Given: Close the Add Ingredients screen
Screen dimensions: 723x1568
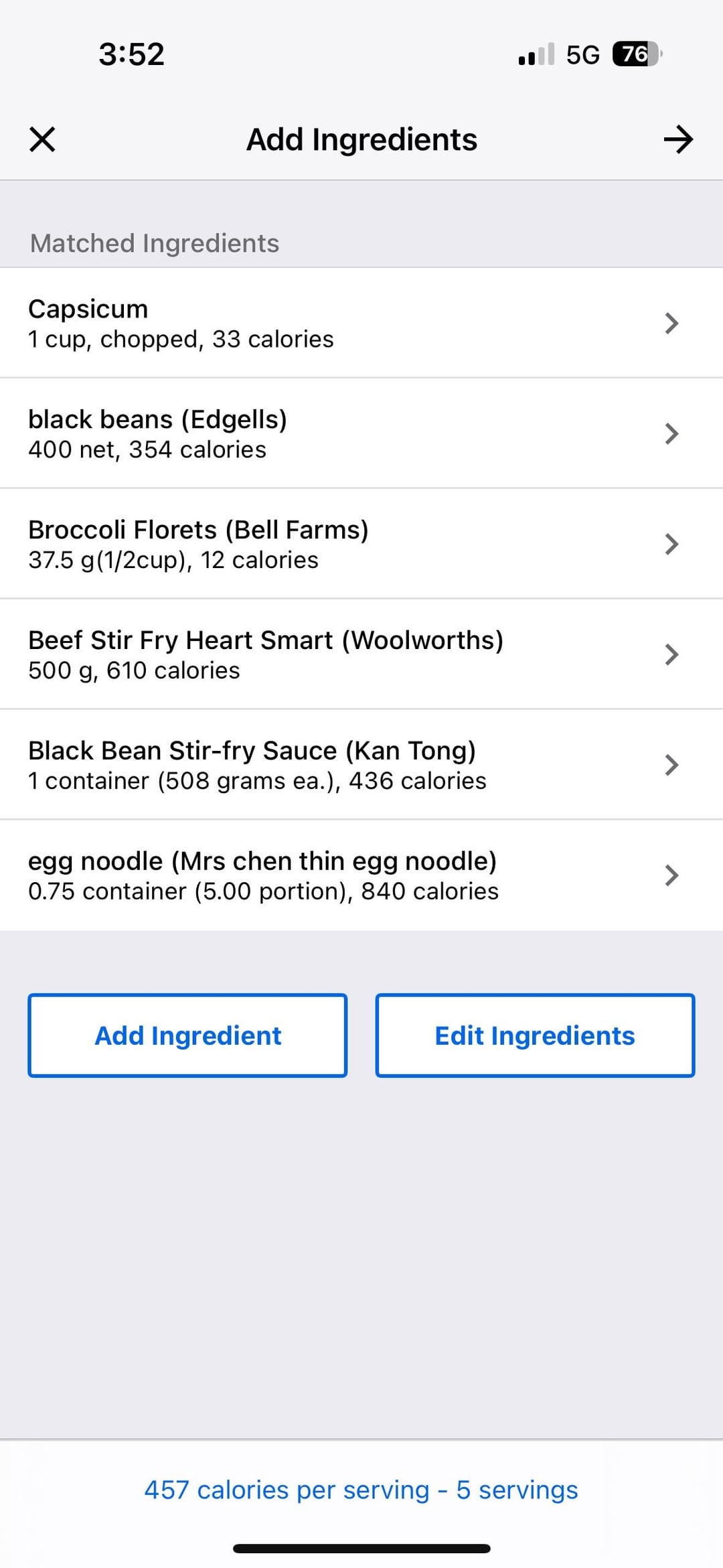Looking at the screenshot, I should point(42,139).
